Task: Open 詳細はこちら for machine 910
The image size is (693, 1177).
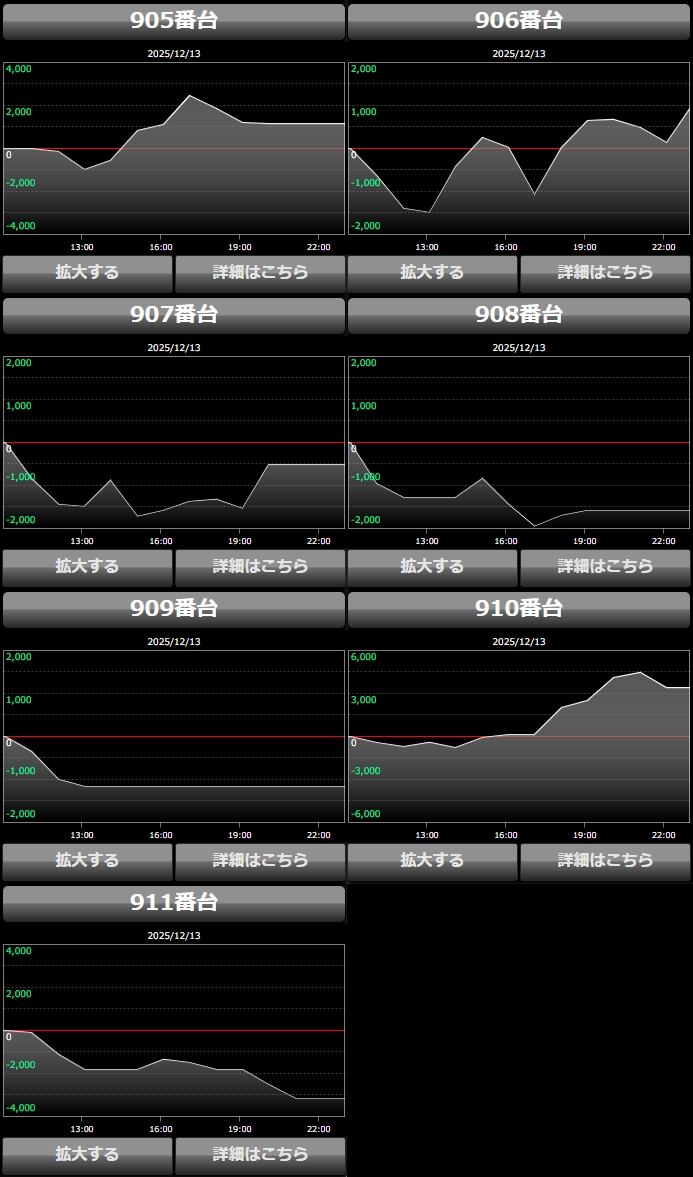Action: [605, 861]
